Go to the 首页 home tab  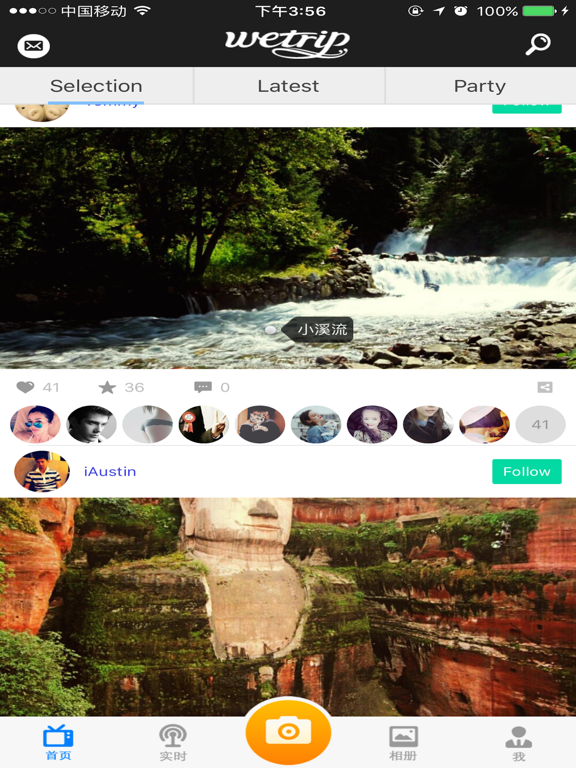[x=58, y=742]
